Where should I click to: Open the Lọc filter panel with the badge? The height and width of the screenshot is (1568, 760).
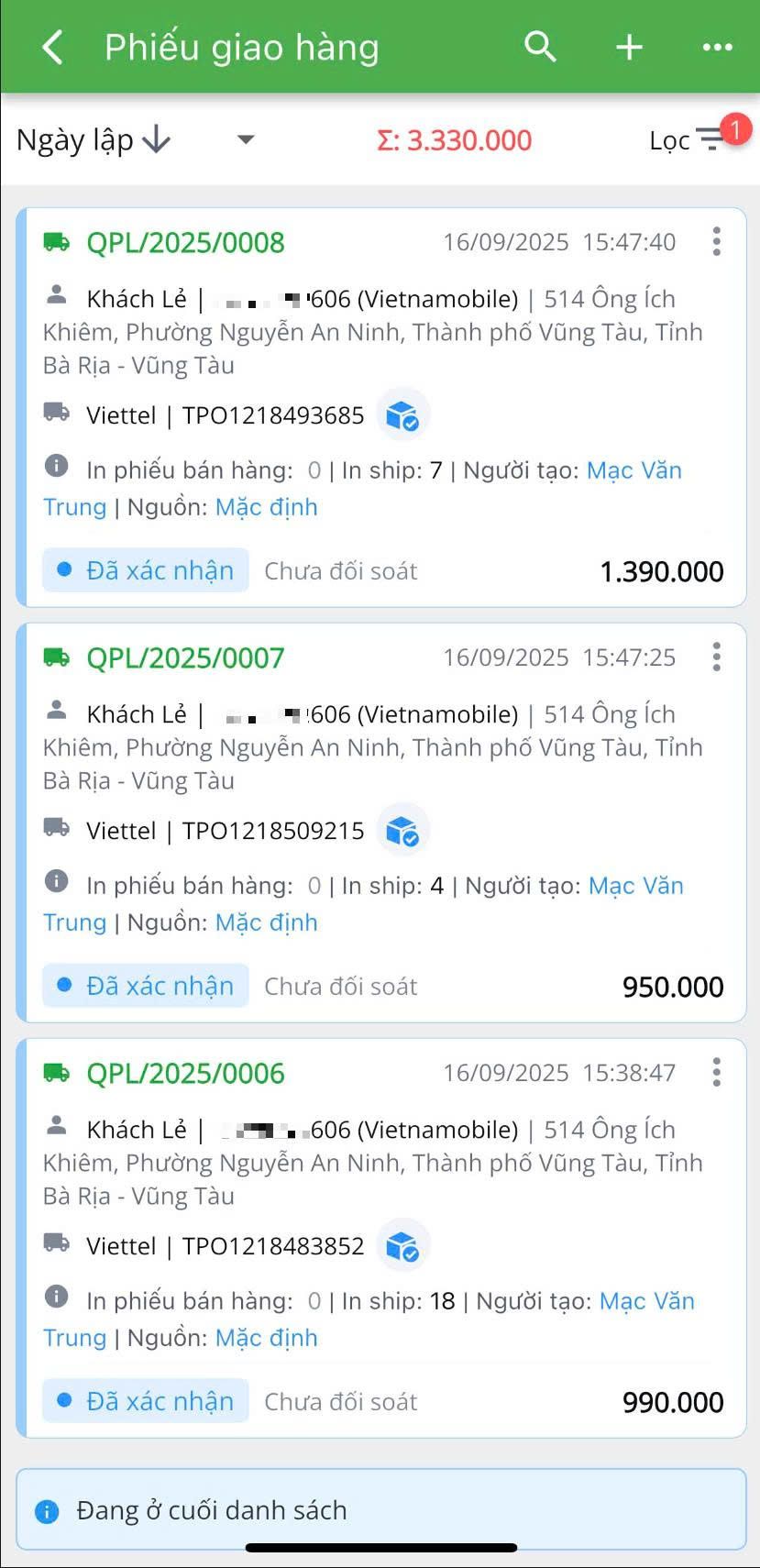point(699,139)
